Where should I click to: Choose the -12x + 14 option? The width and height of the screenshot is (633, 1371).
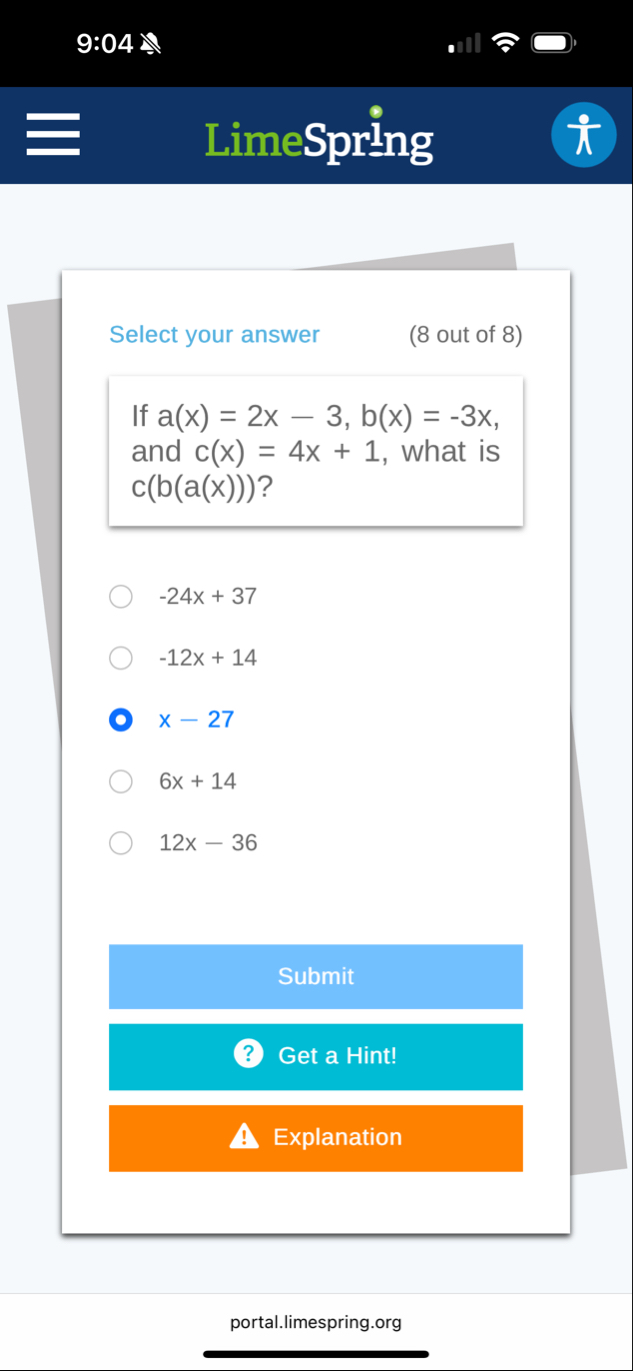[x=121, y=658]
